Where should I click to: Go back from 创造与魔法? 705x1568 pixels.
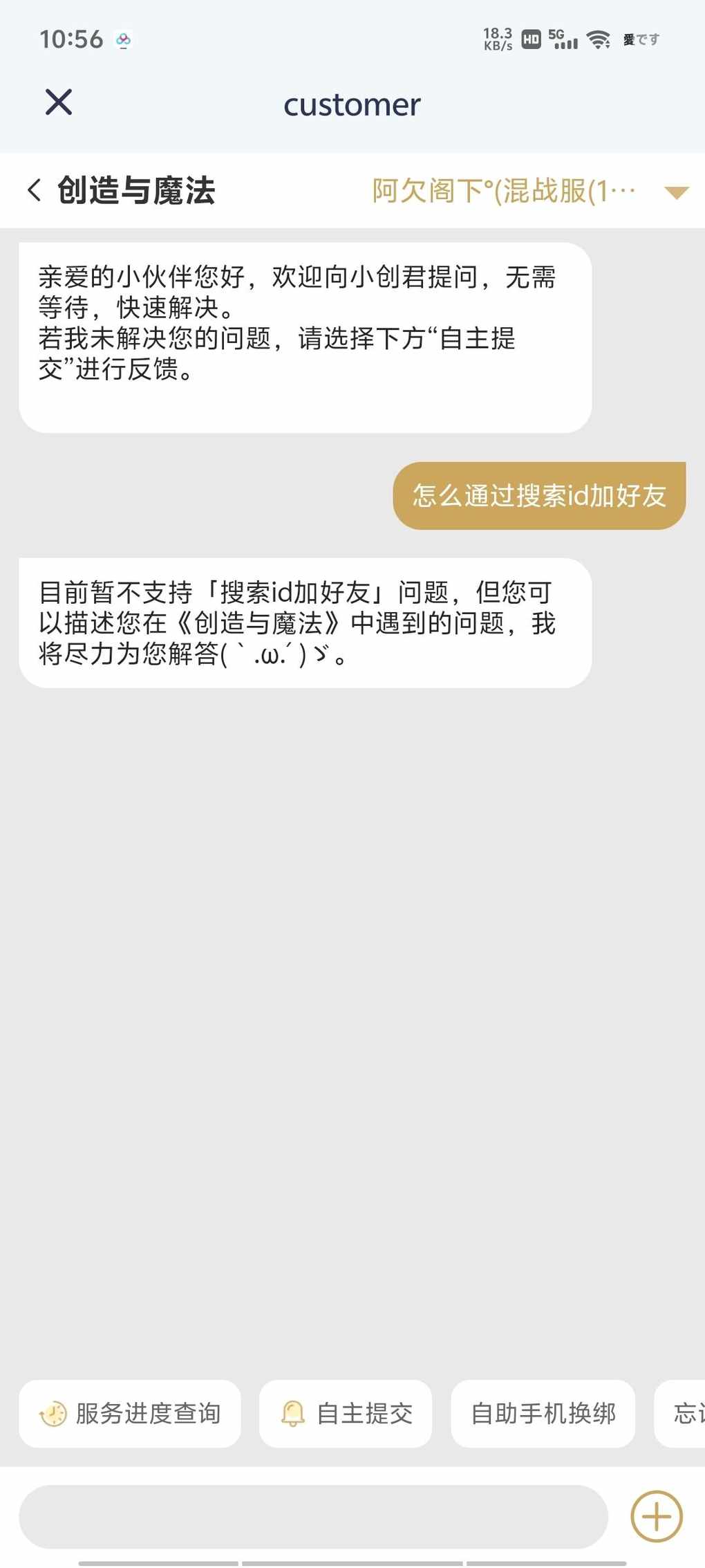35,190
